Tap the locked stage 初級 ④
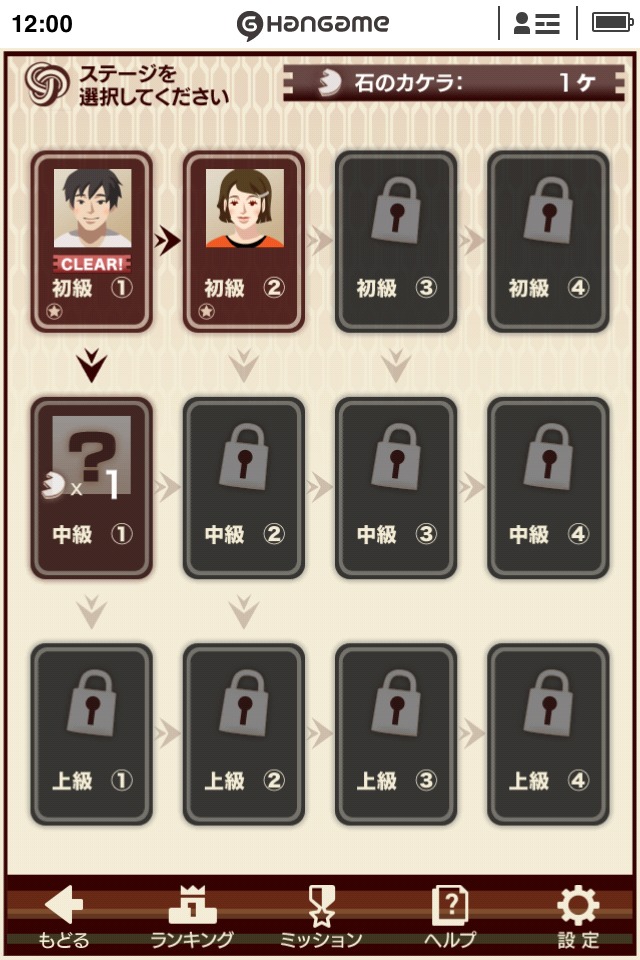640x960 pixels. [548, 241]
